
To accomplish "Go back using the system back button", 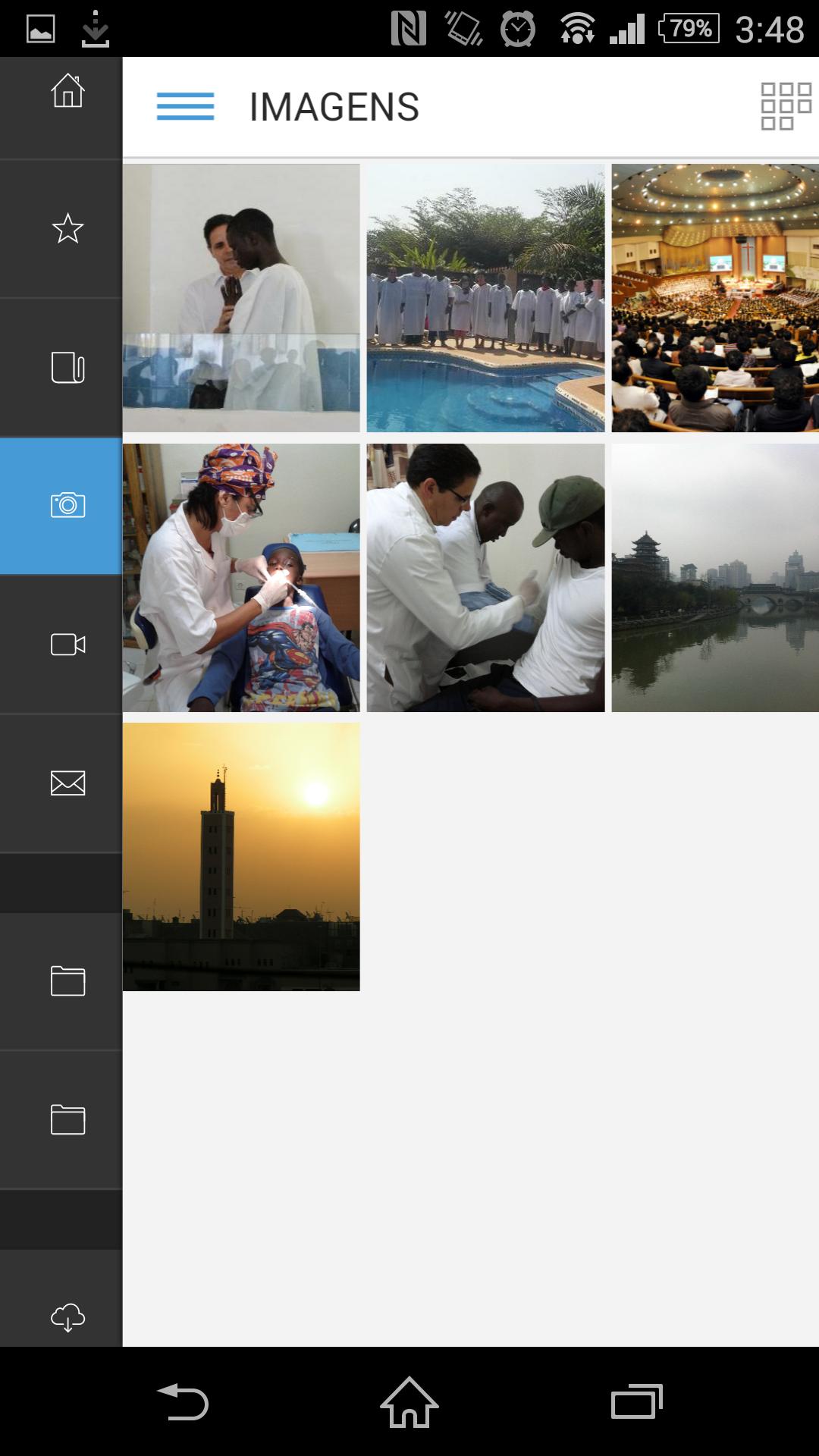I will [183, 1401].
